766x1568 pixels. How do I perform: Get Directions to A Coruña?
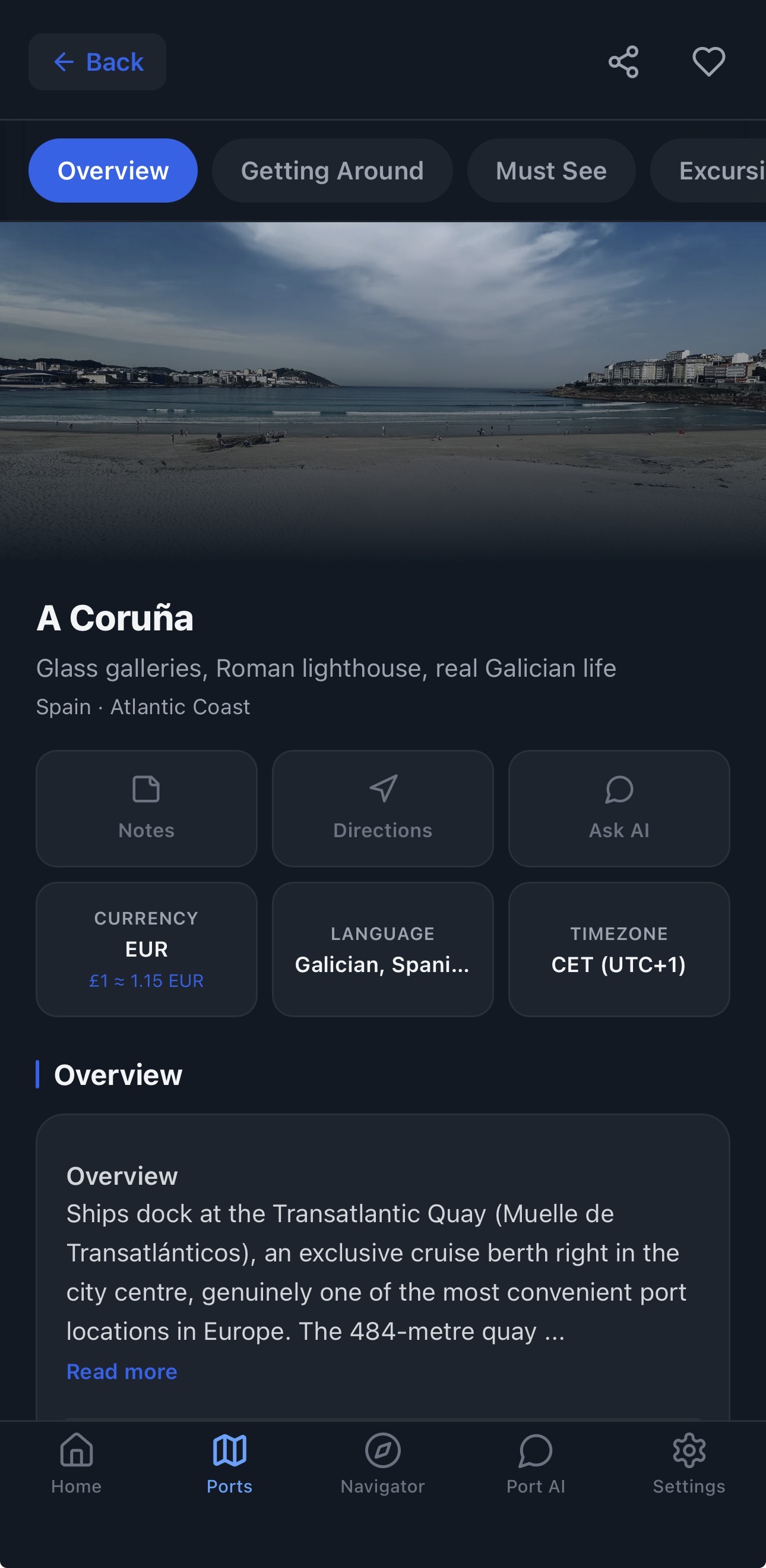click(382, 808)
